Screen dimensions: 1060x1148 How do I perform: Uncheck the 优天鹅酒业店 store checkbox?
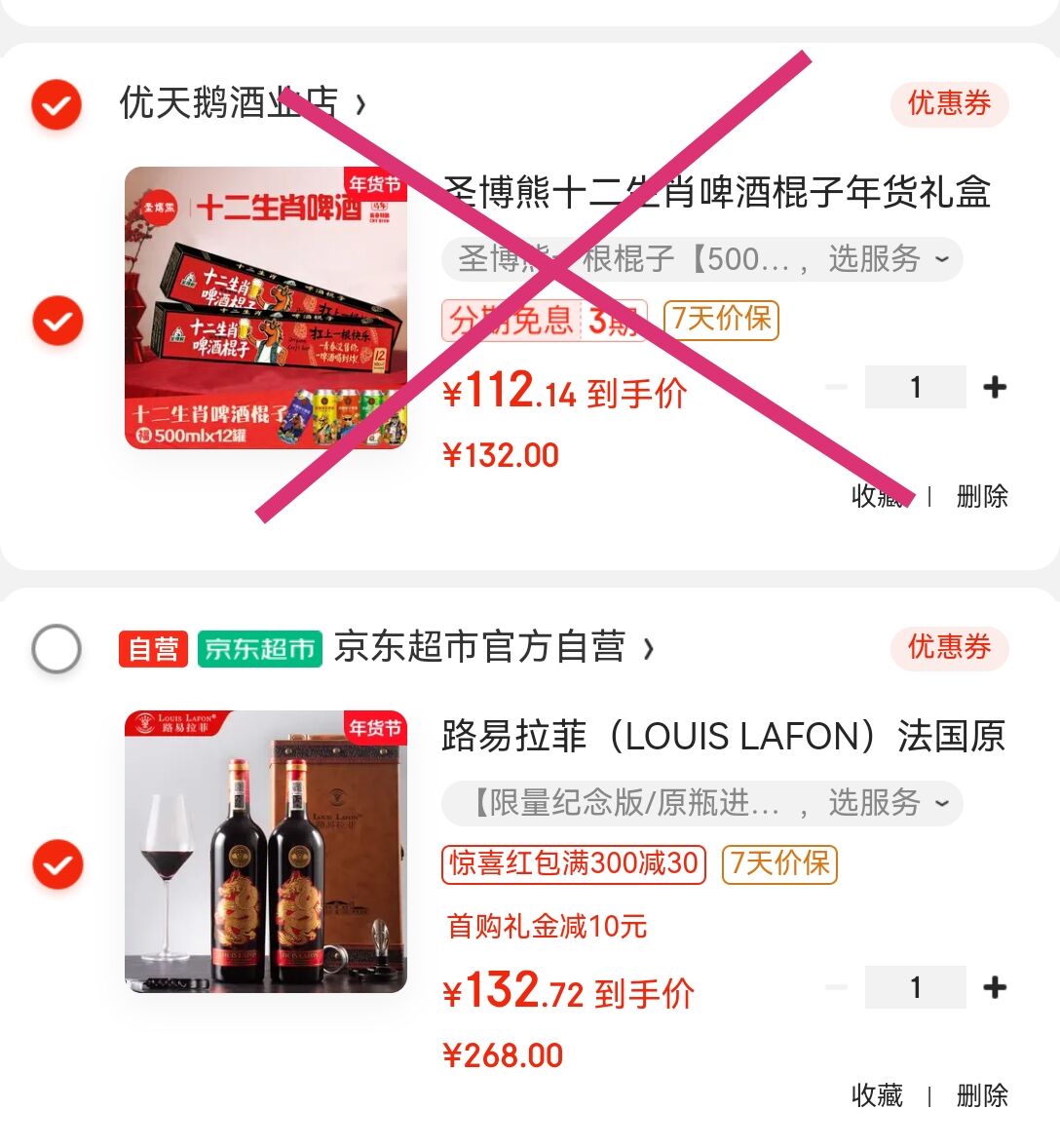[x=57, y=103]
